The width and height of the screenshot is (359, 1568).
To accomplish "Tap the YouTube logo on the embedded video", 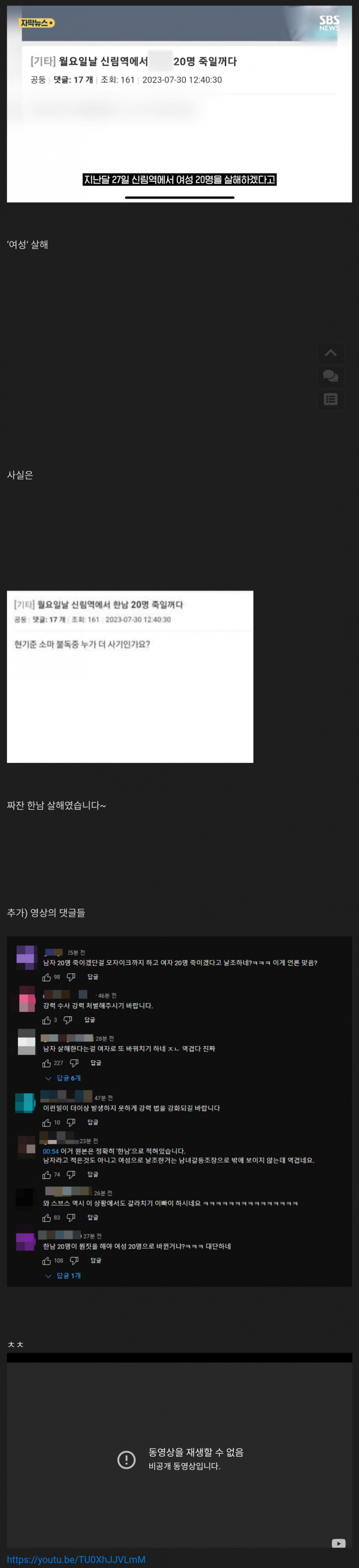I will tap(338, 1543).
